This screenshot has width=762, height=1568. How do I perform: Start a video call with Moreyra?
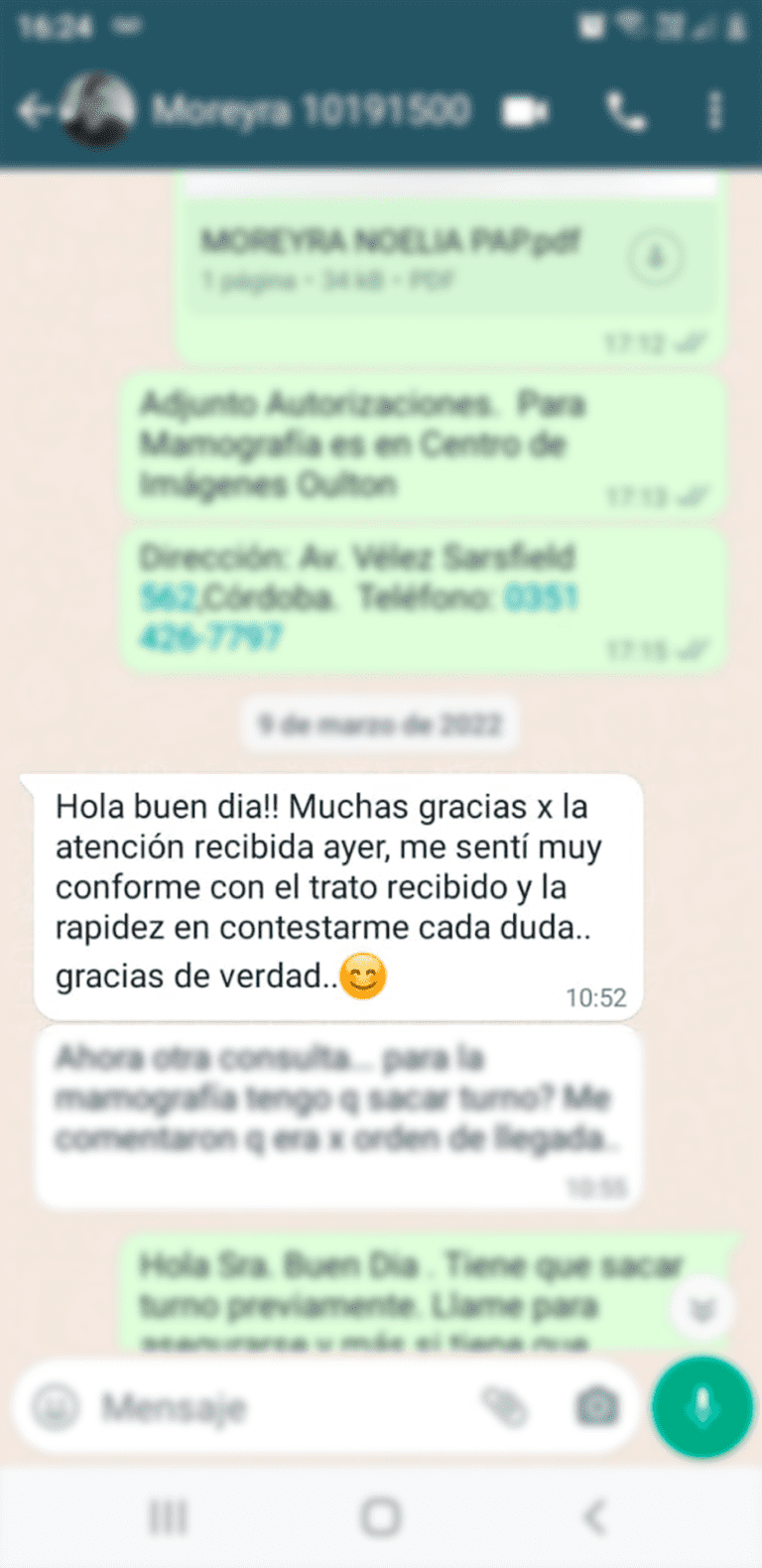point(526,111)
